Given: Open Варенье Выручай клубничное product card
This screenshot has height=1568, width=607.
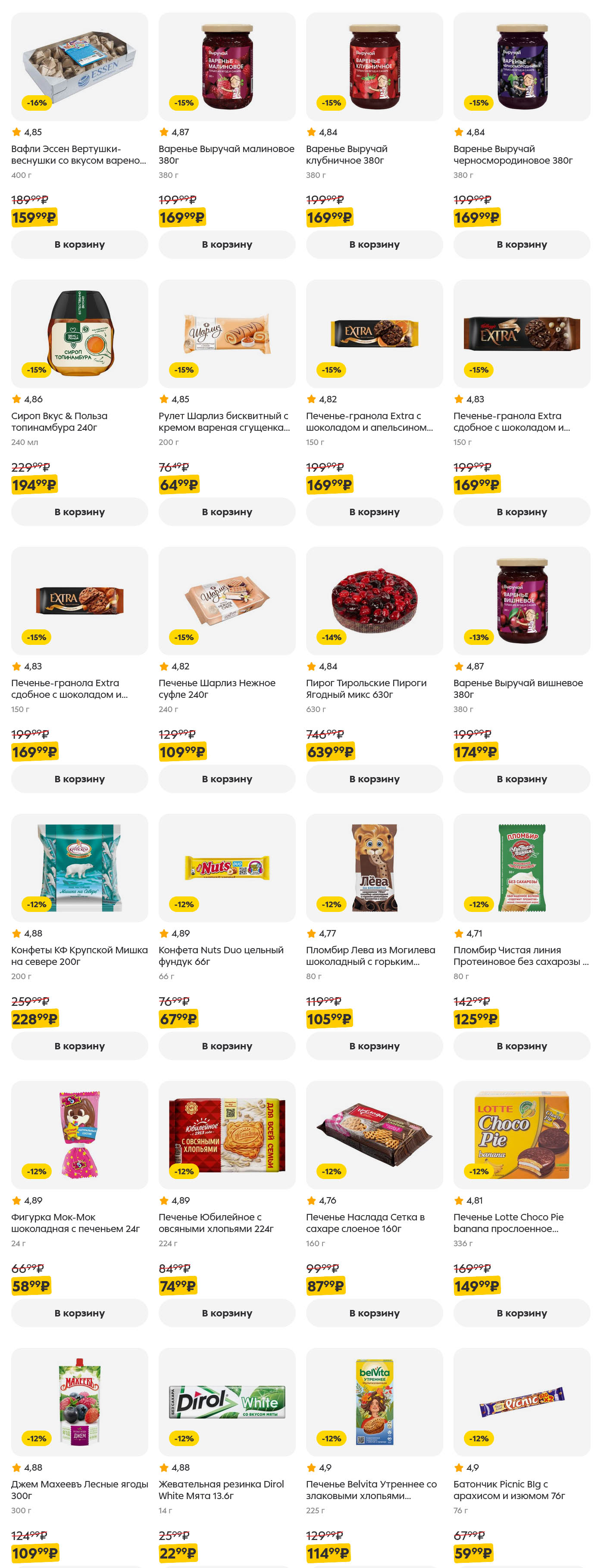Looking at the screenshot, I should (374, 67).
